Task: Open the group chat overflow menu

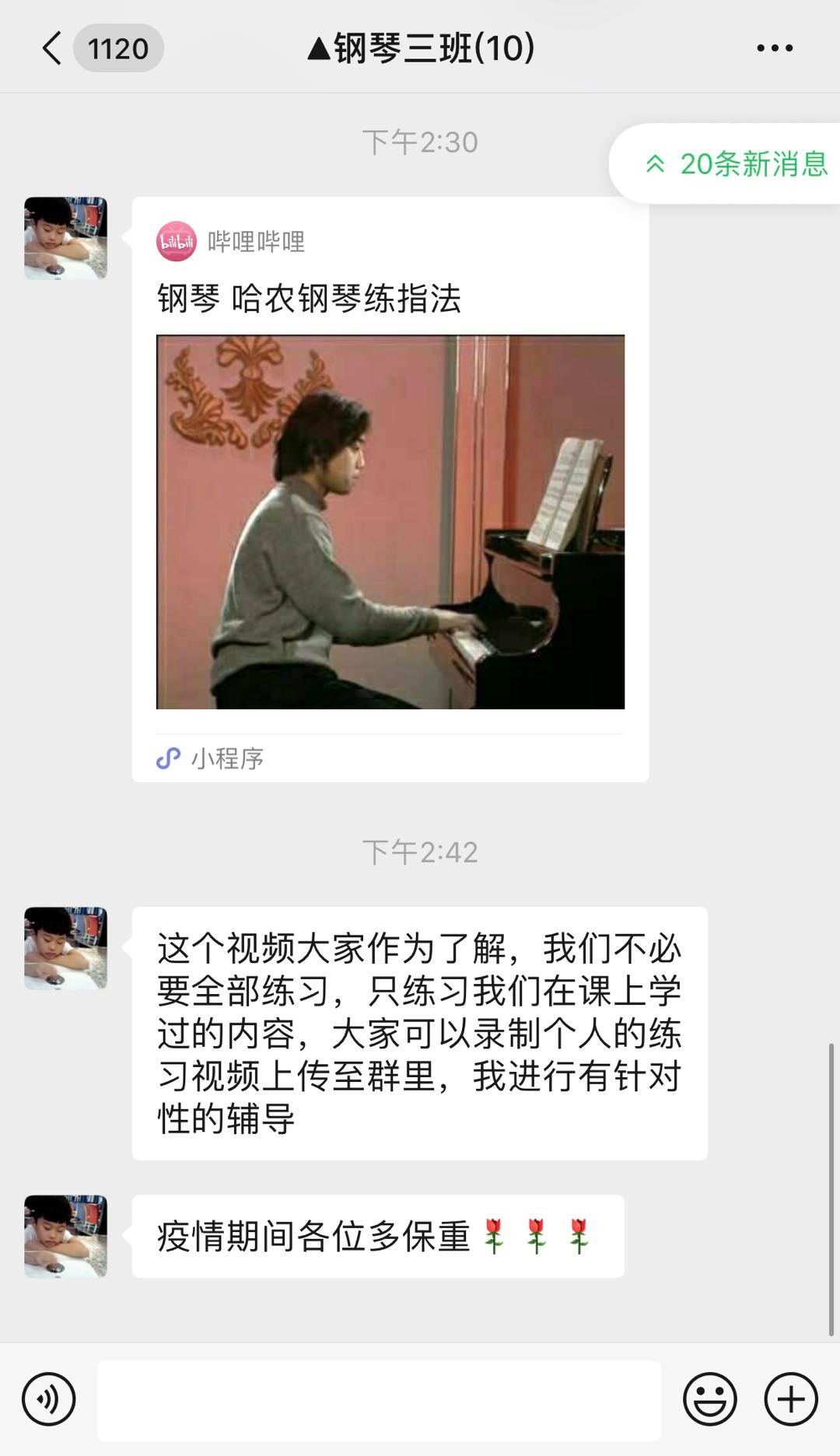Action: pos(775,48)
